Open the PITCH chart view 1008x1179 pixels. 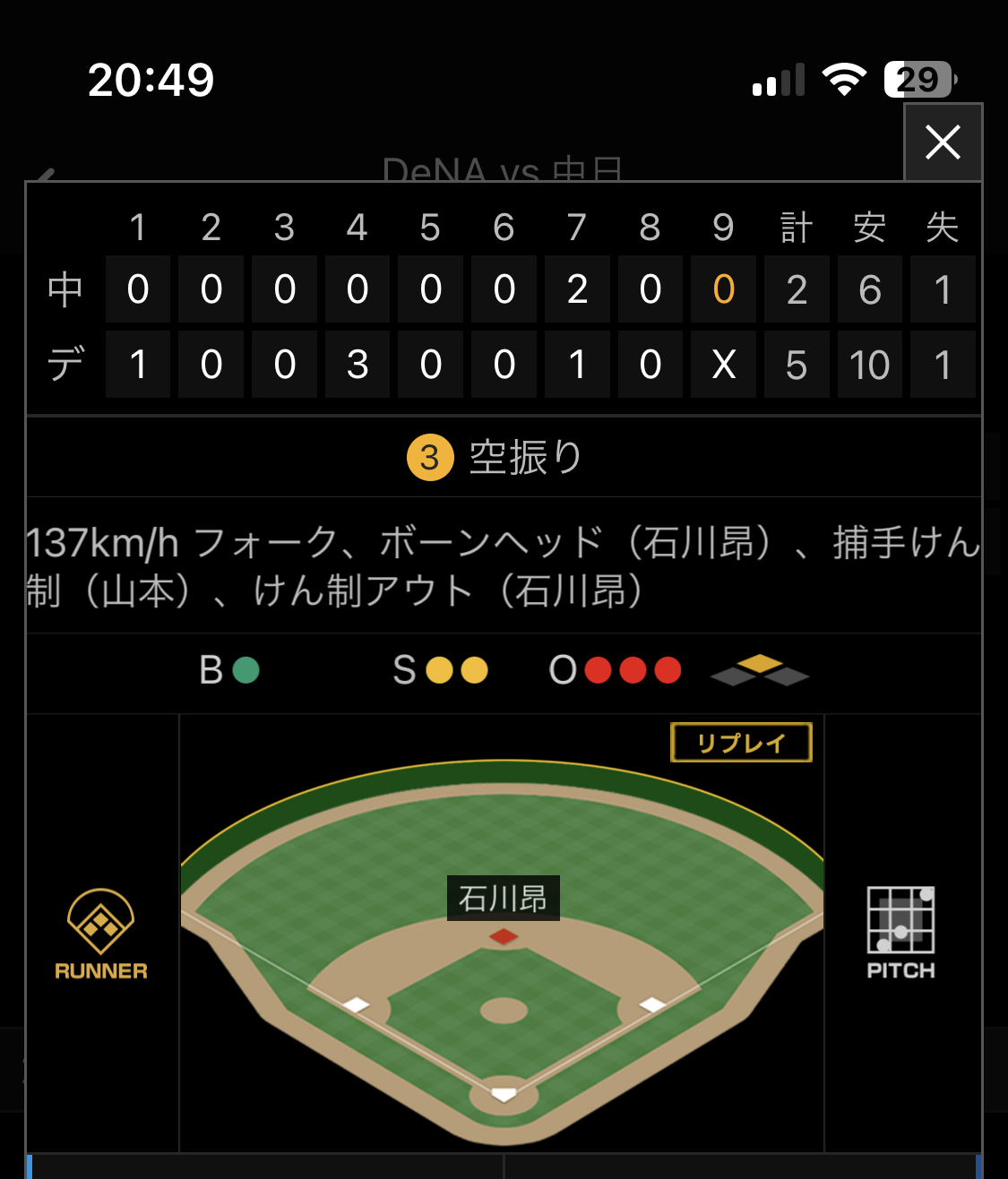pos(900,932)
